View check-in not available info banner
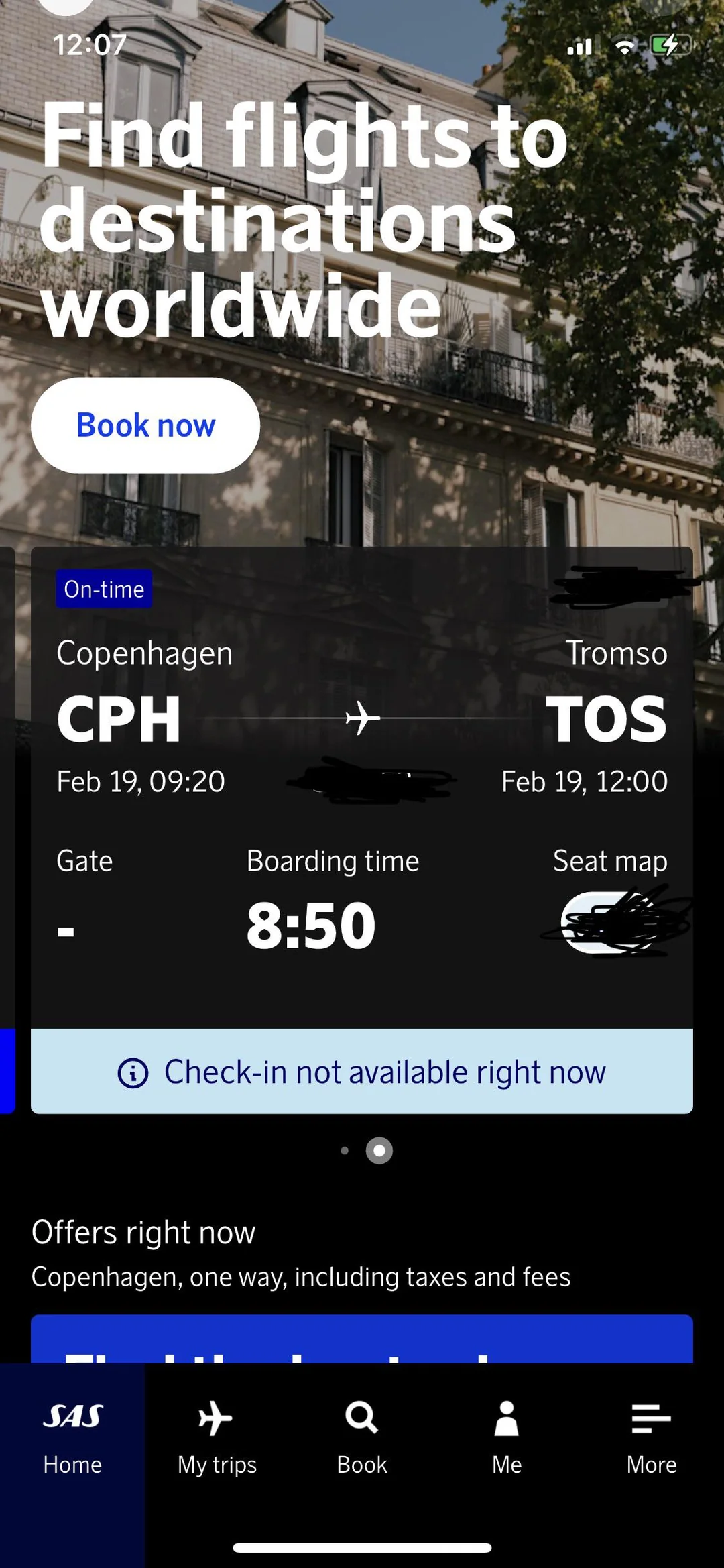Screen dimensions: 724x1568 tap(362, 1072)
